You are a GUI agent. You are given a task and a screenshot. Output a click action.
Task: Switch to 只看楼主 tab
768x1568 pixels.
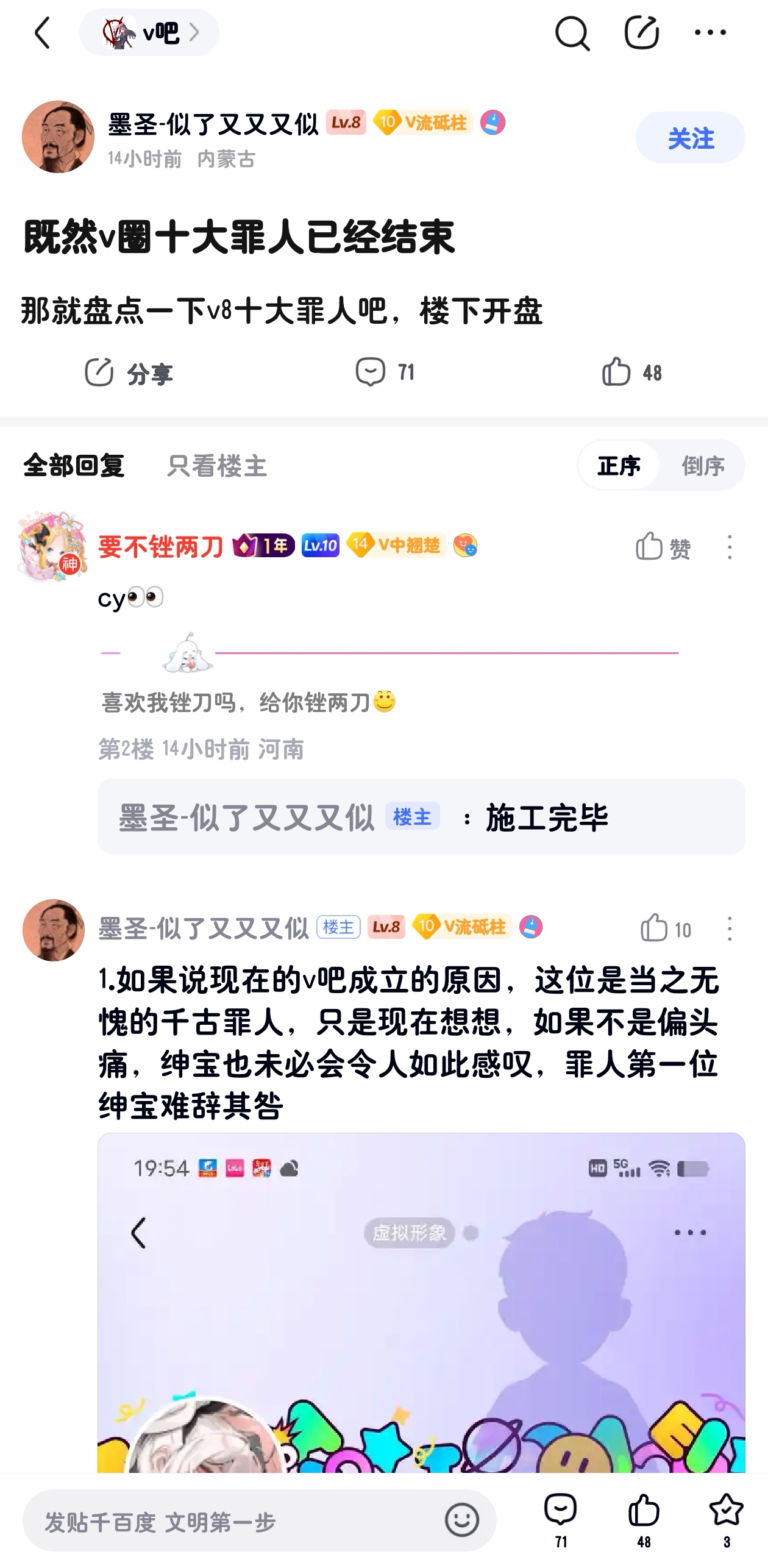click(x=217, y=466)
